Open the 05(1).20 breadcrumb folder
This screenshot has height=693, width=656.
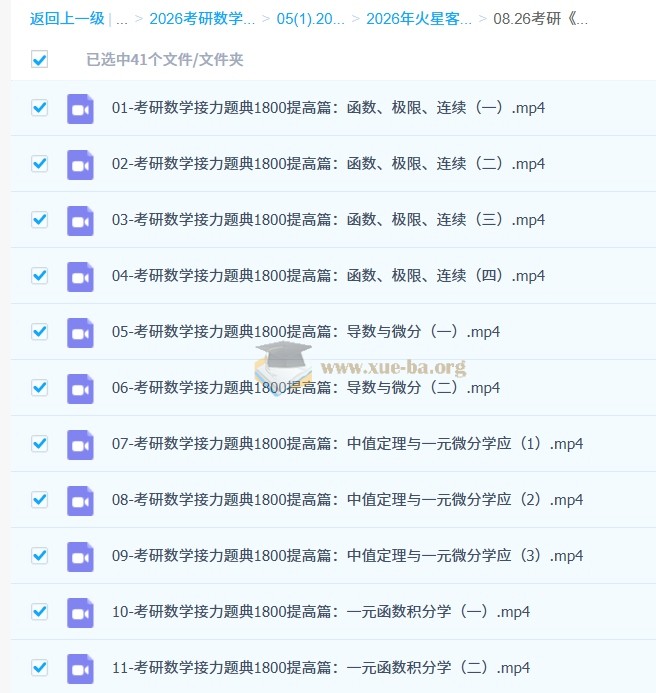pos(311,18)
